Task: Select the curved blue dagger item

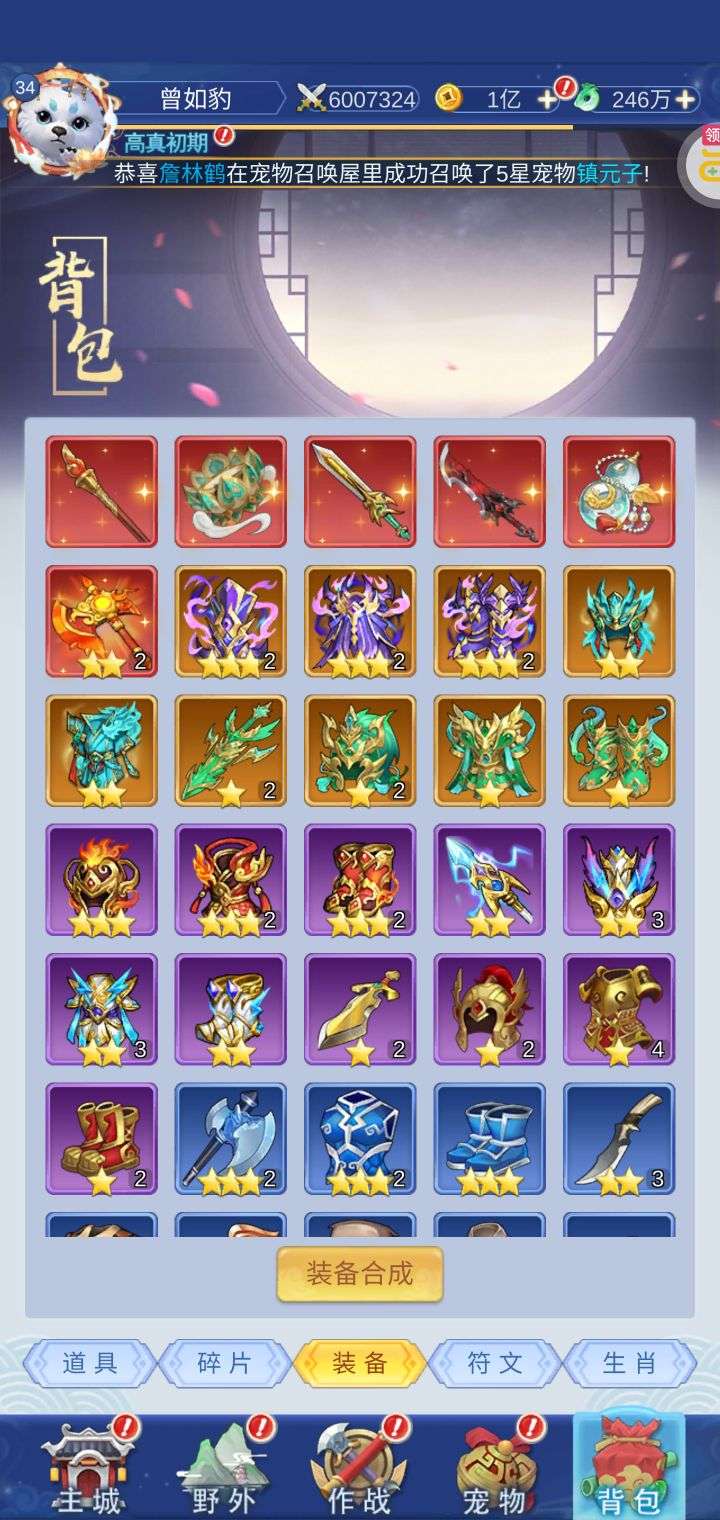Action: point(619,1138)
